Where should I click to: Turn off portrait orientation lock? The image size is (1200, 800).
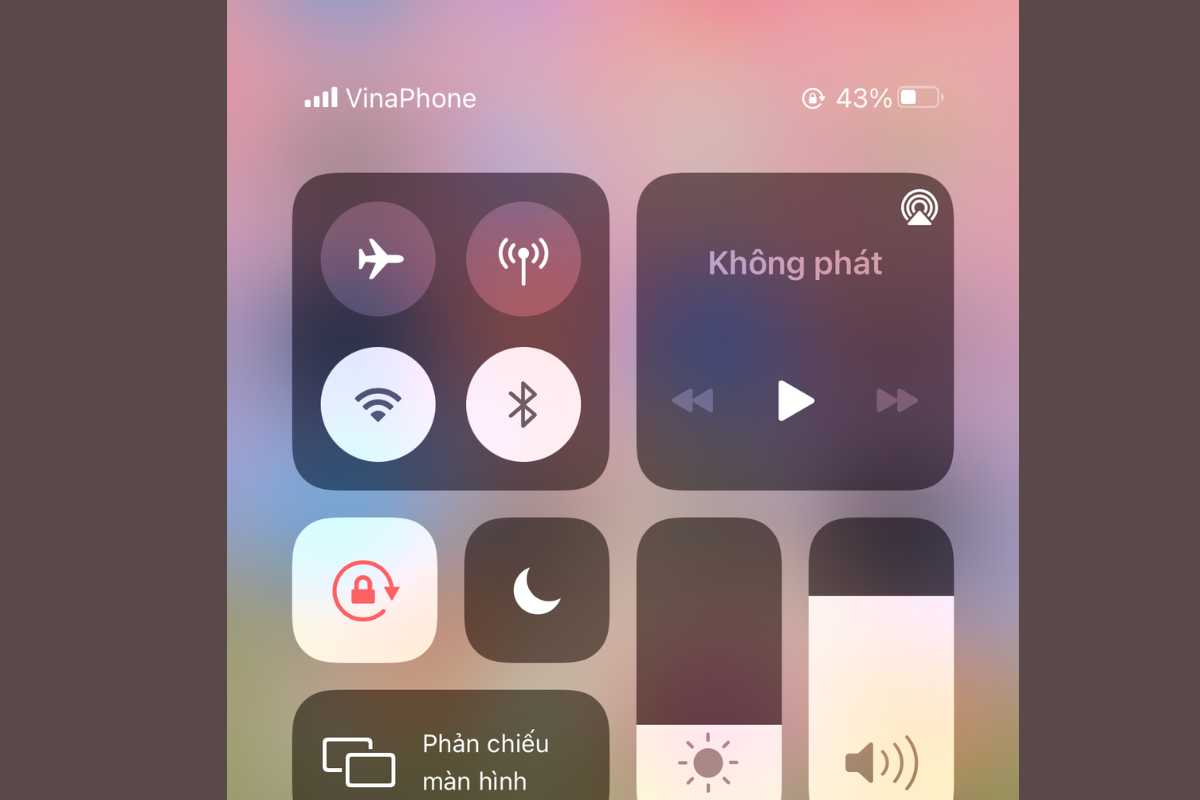(x=365, y=590)
